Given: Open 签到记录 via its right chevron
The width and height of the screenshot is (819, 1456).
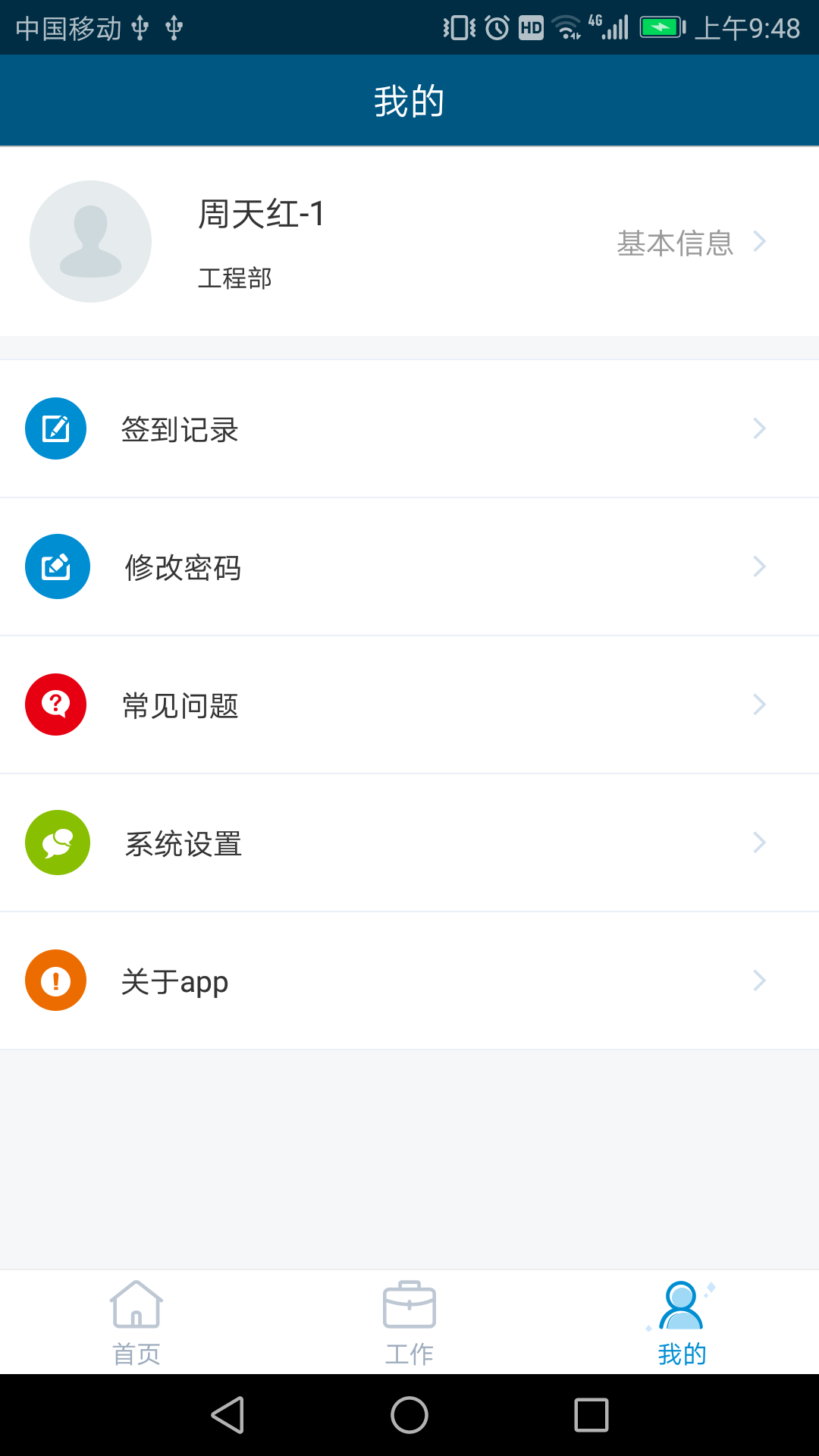Looking at the screenshot, I should tap(761, 428).
